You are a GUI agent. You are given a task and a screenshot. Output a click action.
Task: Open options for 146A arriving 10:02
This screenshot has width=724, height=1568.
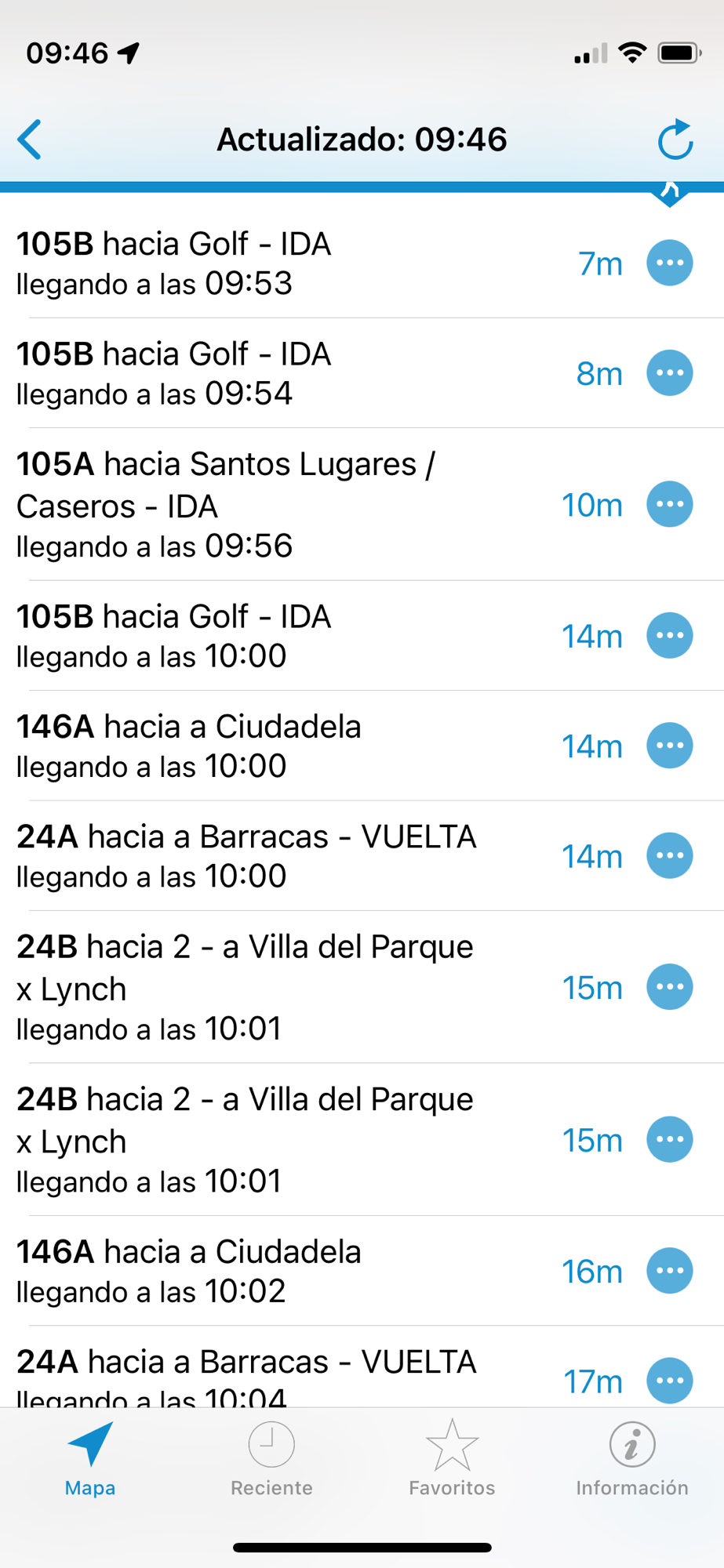click(x=669, y=1271)
